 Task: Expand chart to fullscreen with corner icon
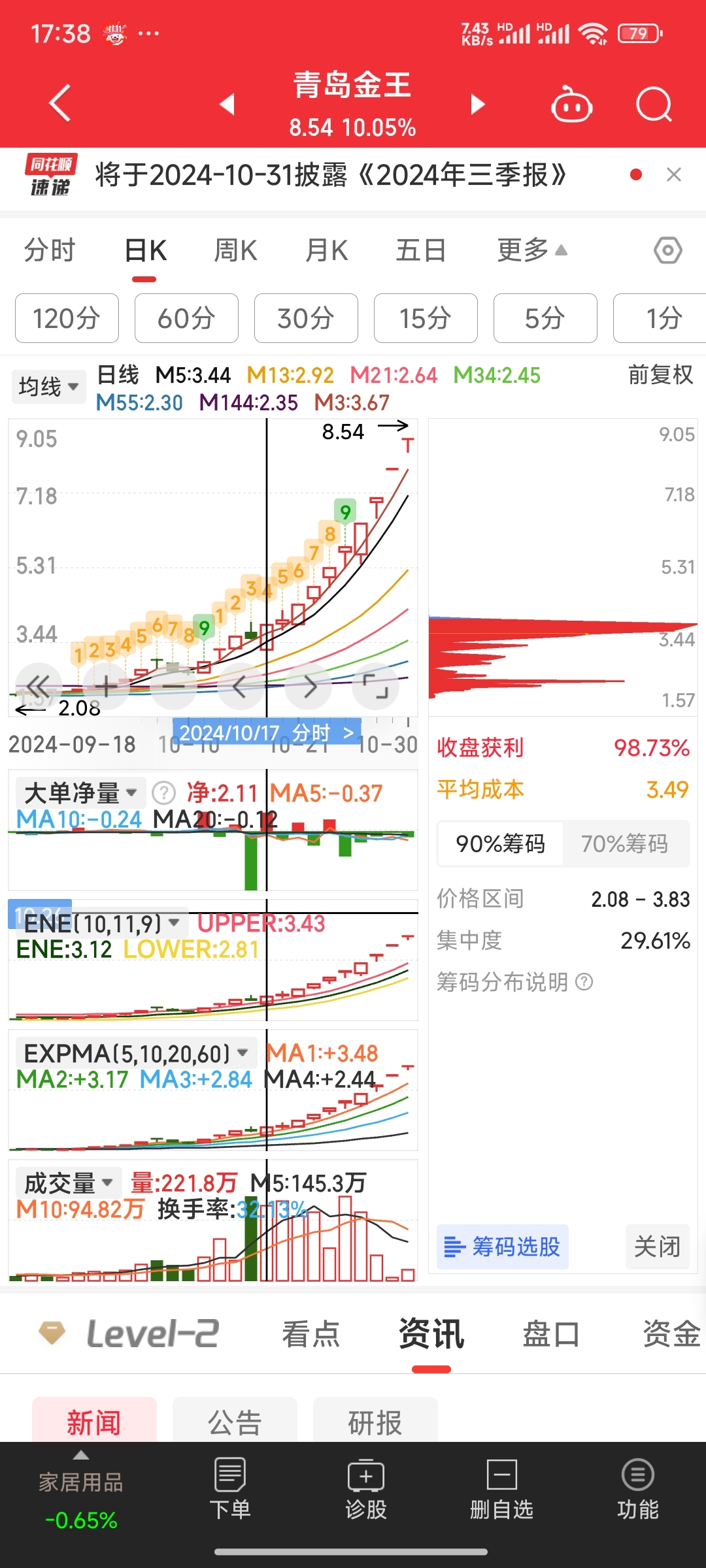pyautogui.click(x=377, y=686)
